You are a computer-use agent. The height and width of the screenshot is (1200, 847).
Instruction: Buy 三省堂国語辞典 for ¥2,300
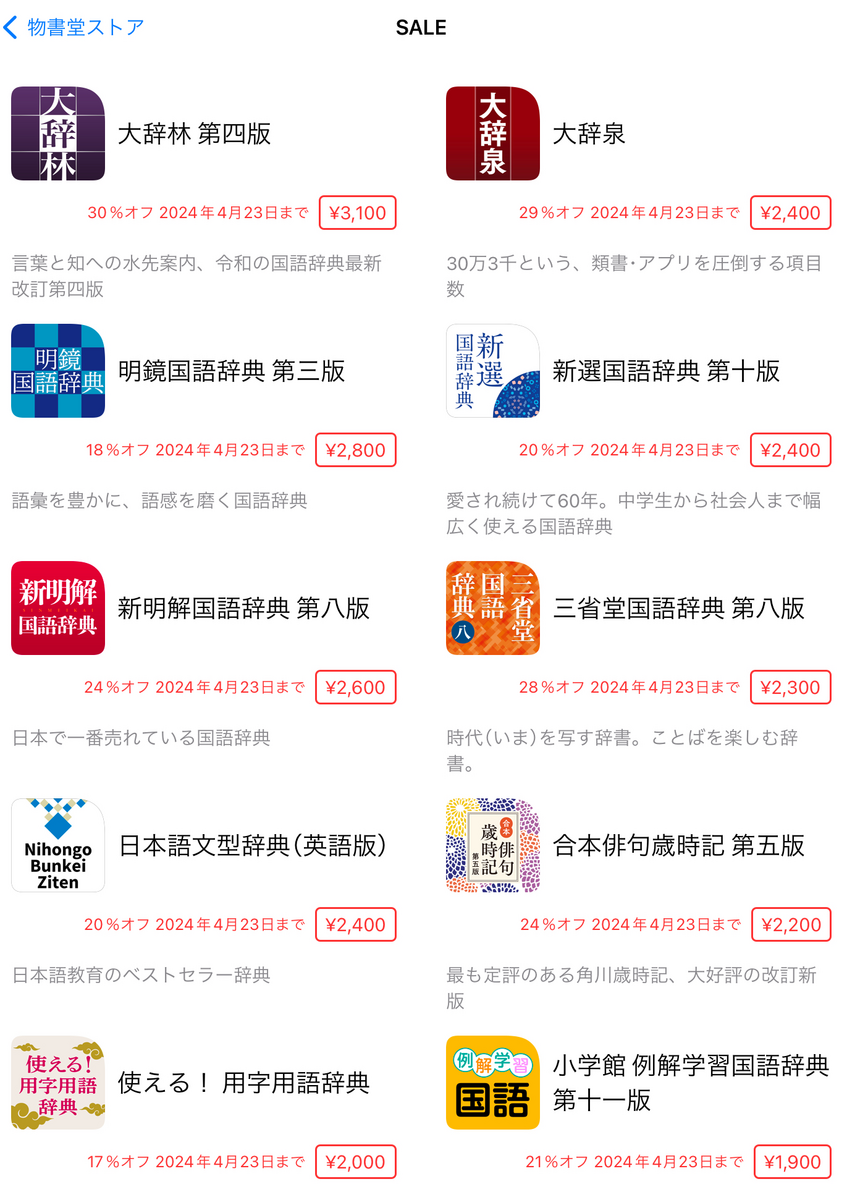(x=790, y=687)
